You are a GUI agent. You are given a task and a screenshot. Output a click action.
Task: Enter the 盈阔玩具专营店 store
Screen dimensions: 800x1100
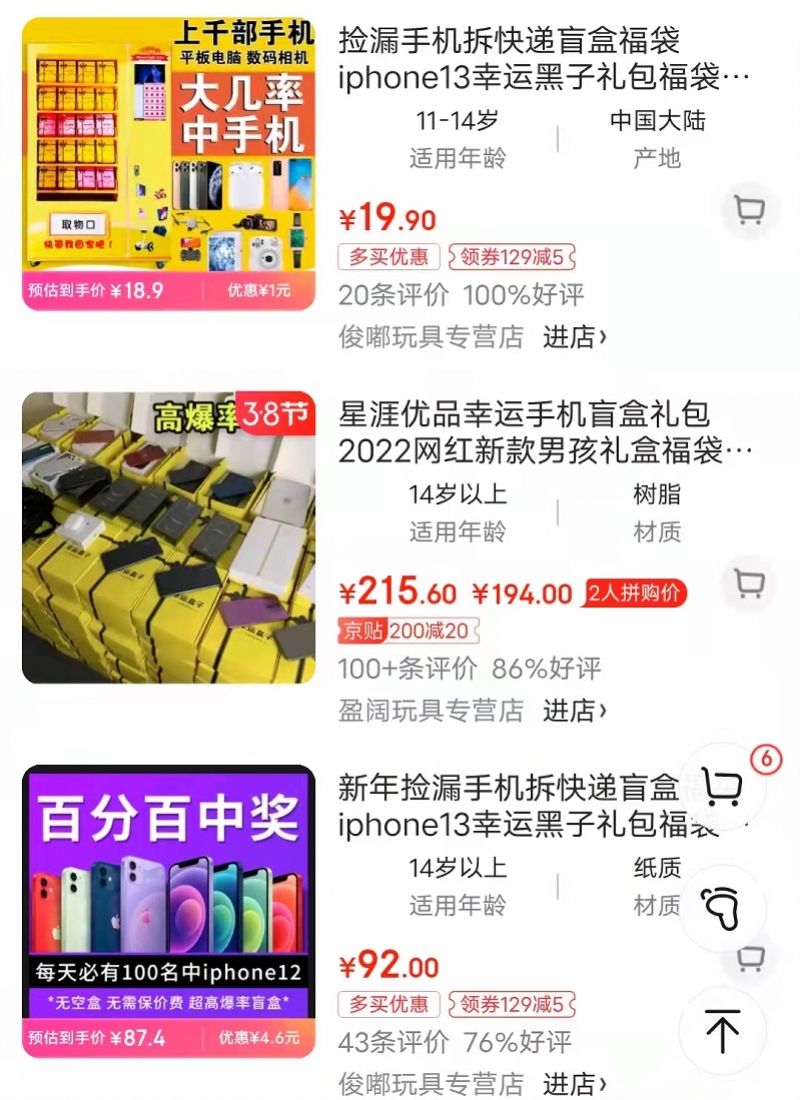pos(575,711)
